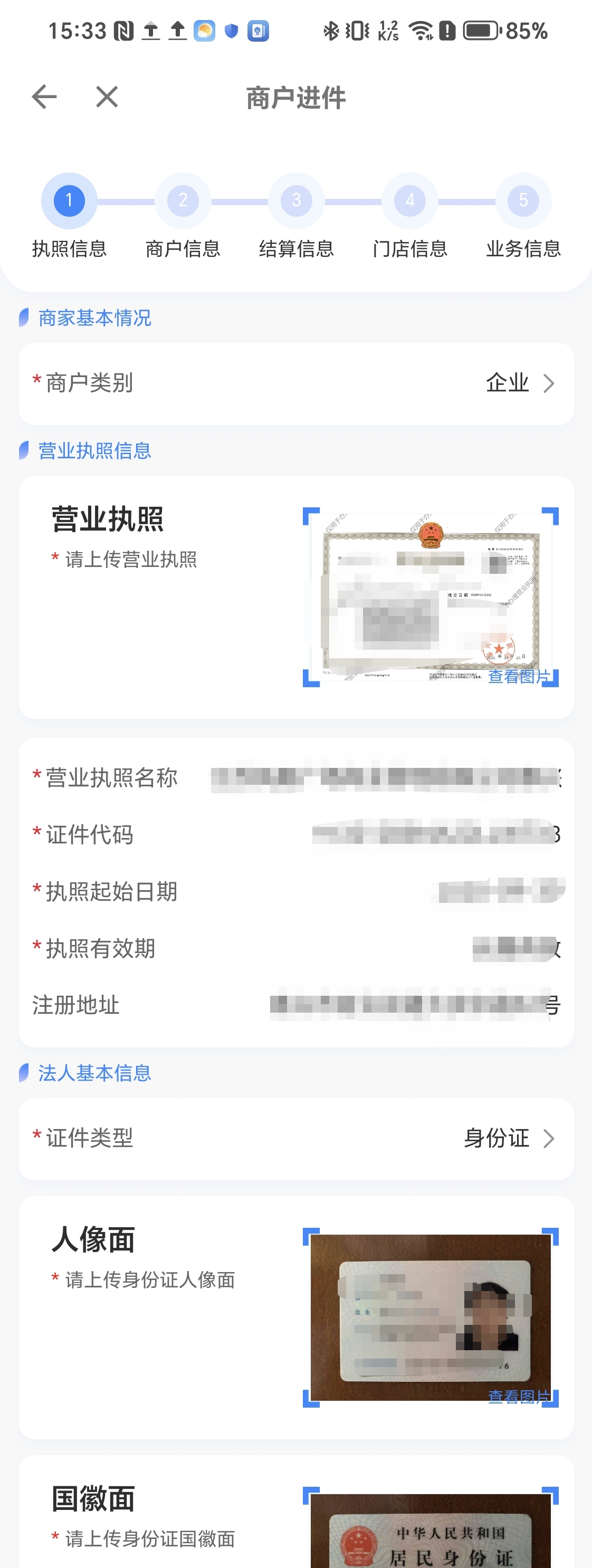Jump to step 4 门店信息
The image size is (592, 1568).
[410, 200]
